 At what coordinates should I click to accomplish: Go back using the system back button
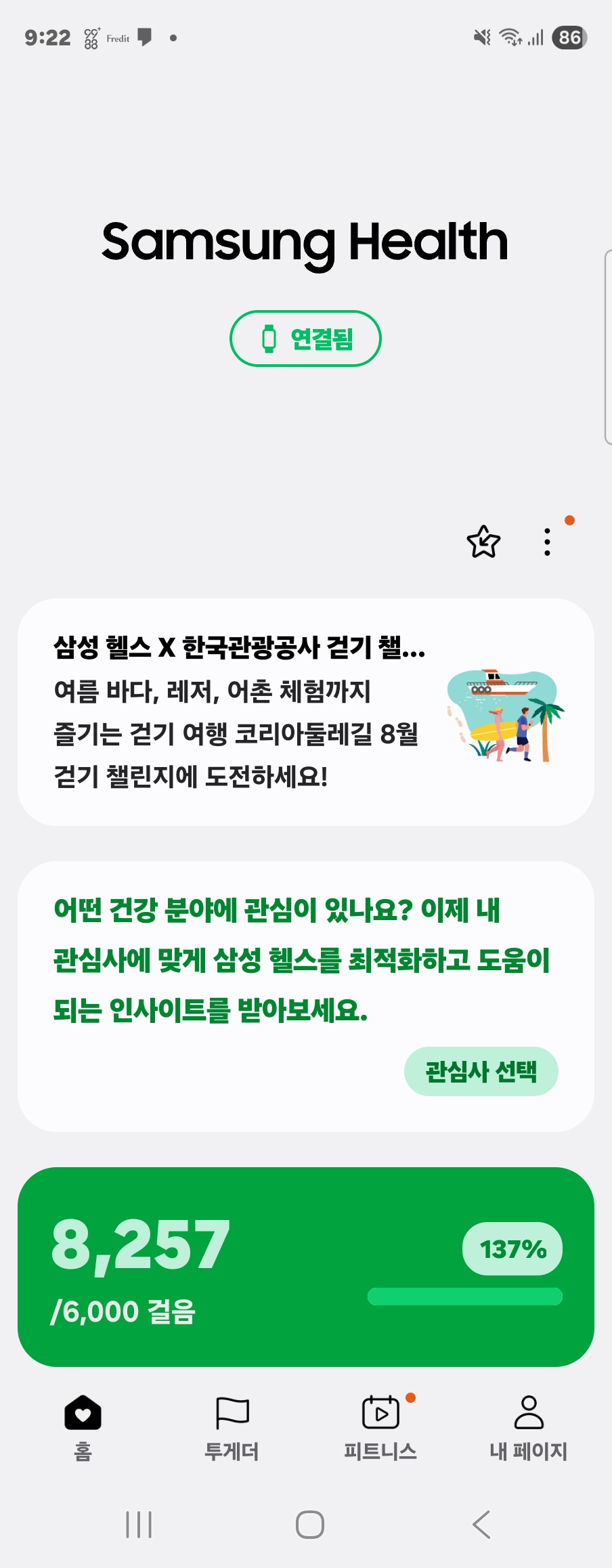[481, 1525]
